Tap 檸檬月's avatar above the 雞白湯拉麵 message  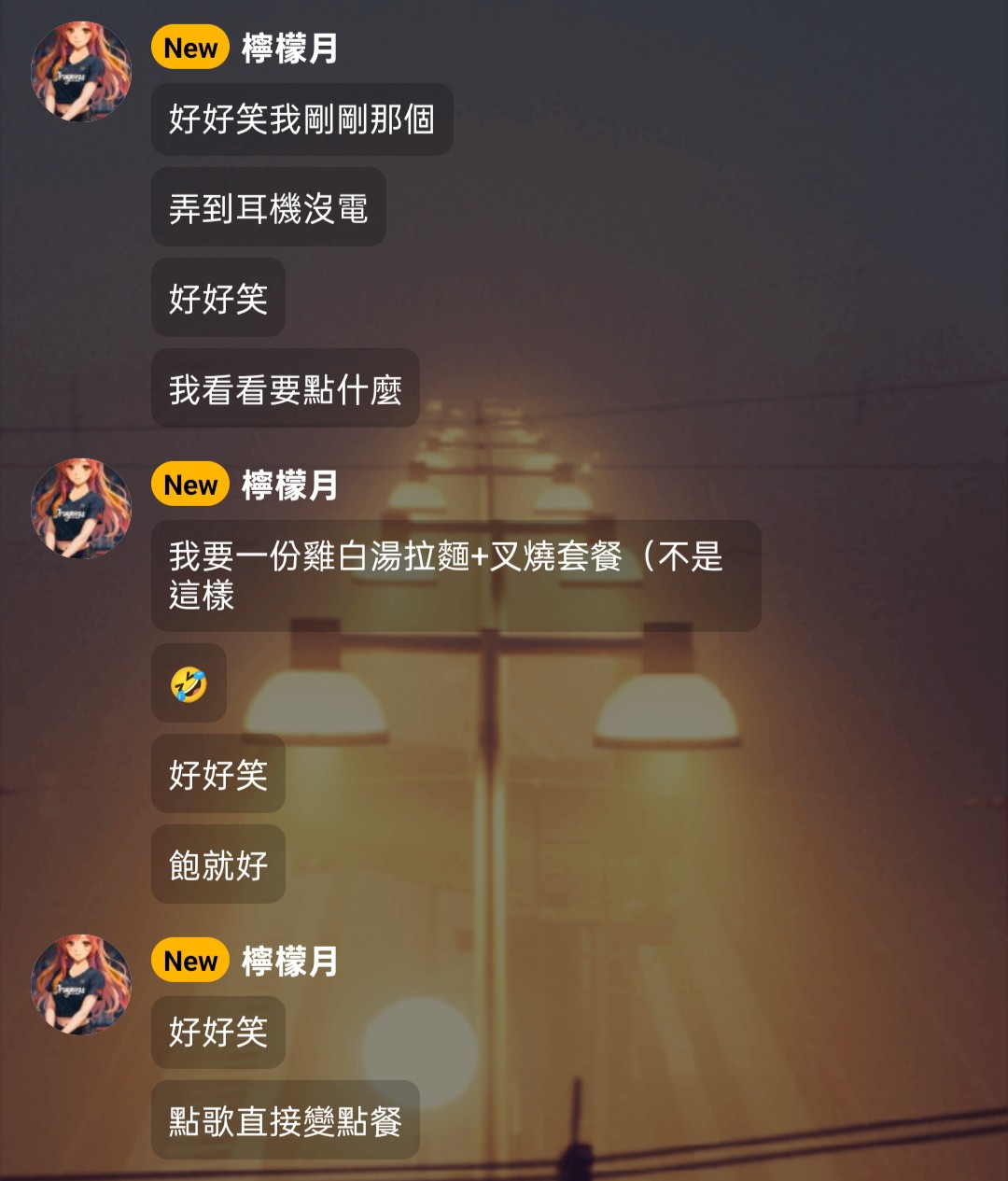tap(81, 509)
